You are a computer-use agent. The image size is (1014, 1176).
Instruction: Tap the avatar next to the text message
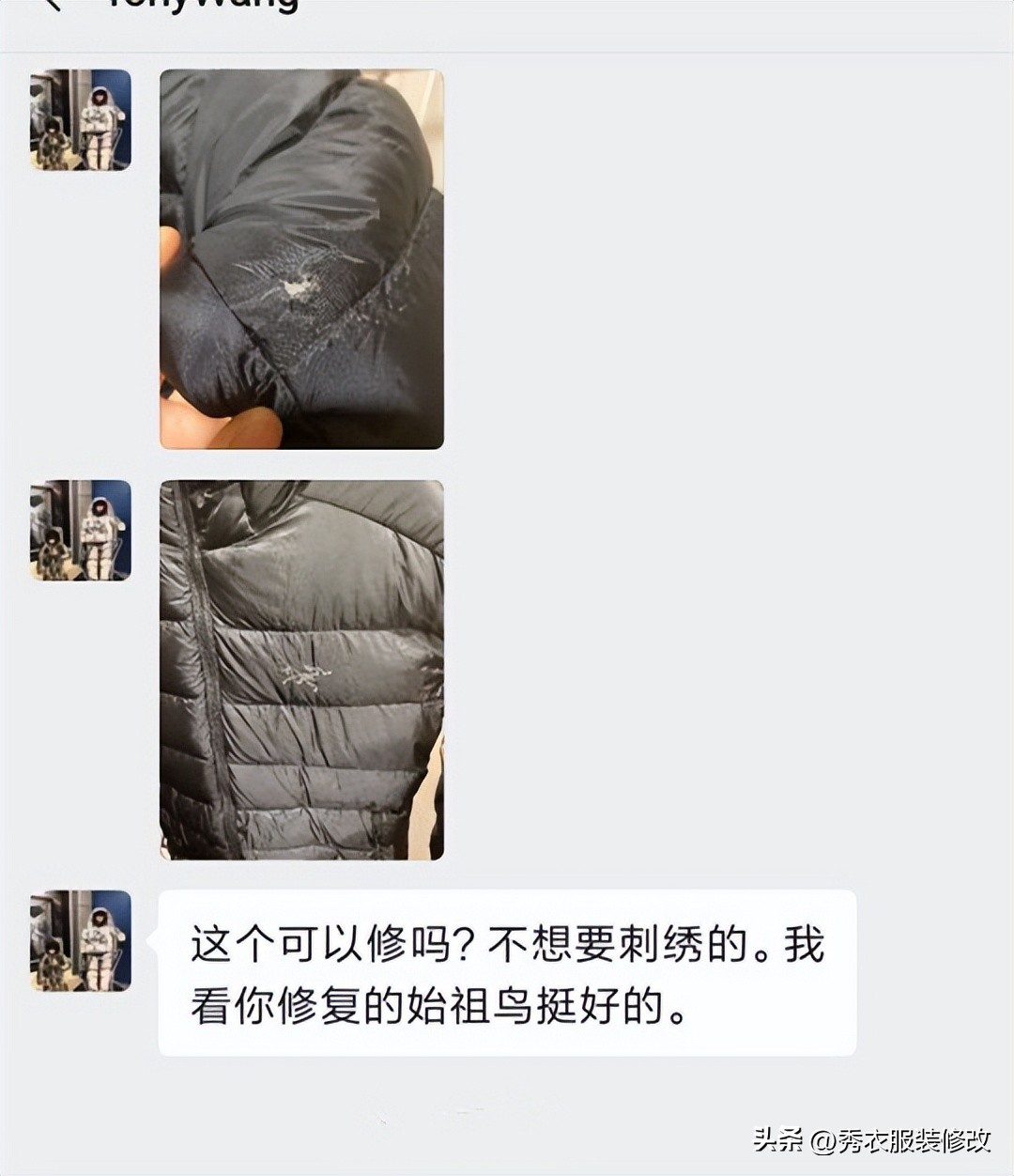click(x=80, y=939)
